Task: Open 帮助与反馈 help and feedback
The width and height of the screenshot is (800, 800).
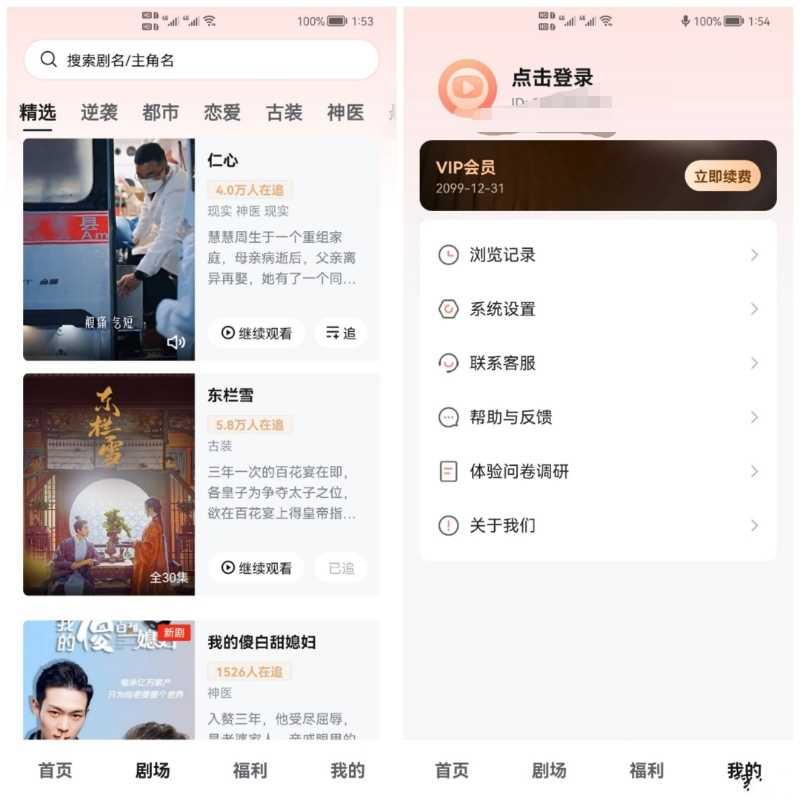Action: point(598,417)
